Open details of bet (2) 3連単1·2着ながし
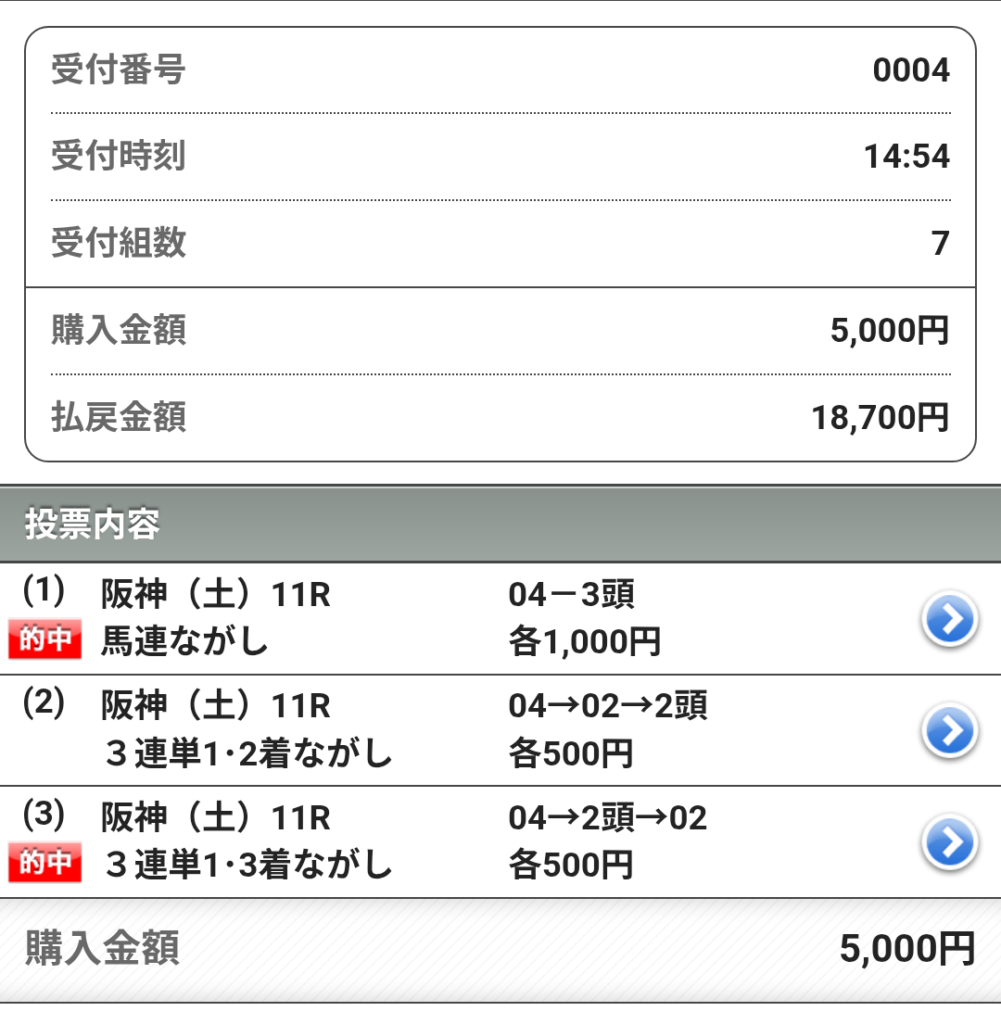The width and height of the screenshot is (1001, 1024). [x=947, y=732]
